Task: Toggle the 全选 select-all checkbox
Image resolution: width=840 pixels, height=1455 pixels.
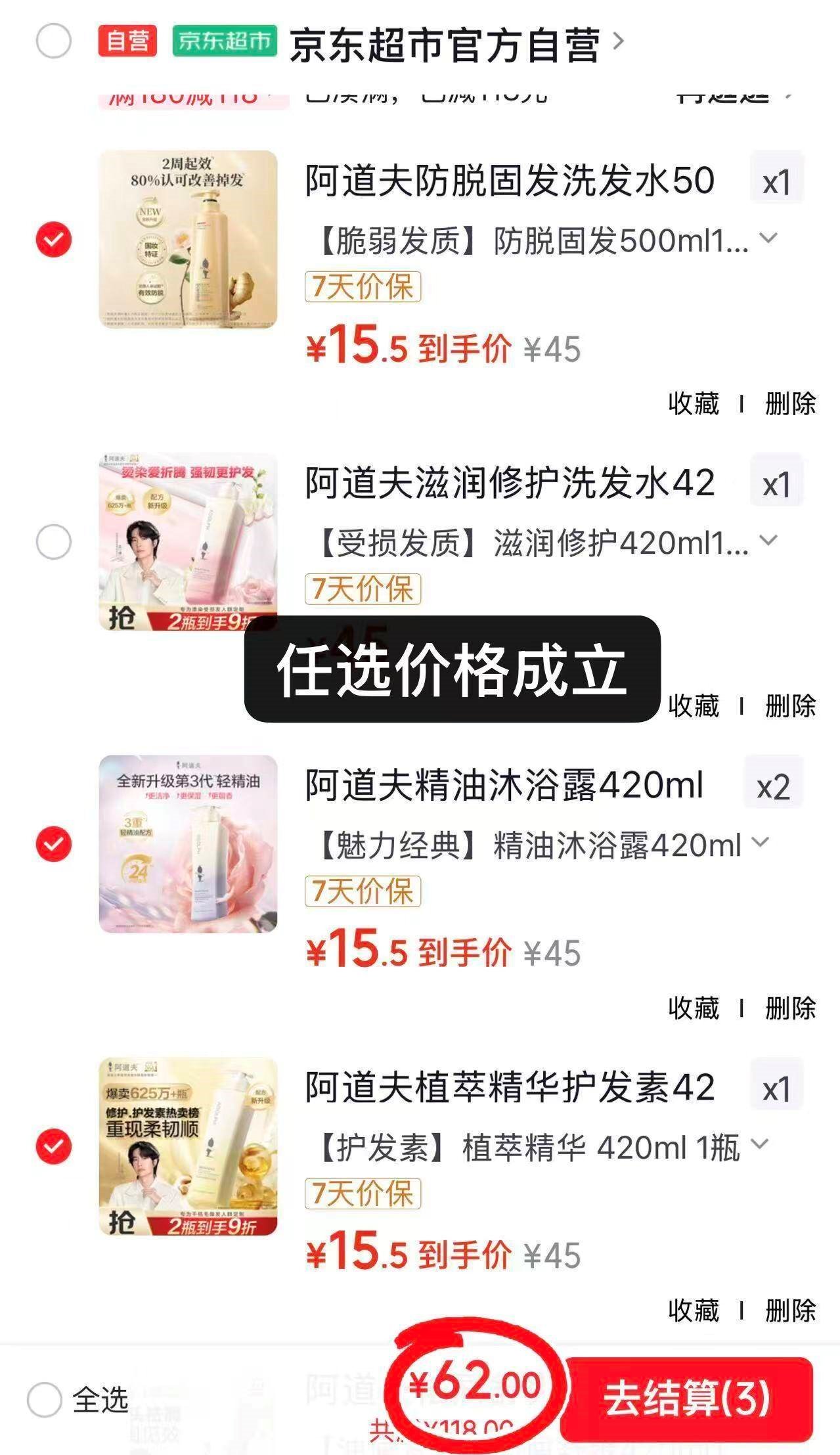Action: [x=45, y=1399]
